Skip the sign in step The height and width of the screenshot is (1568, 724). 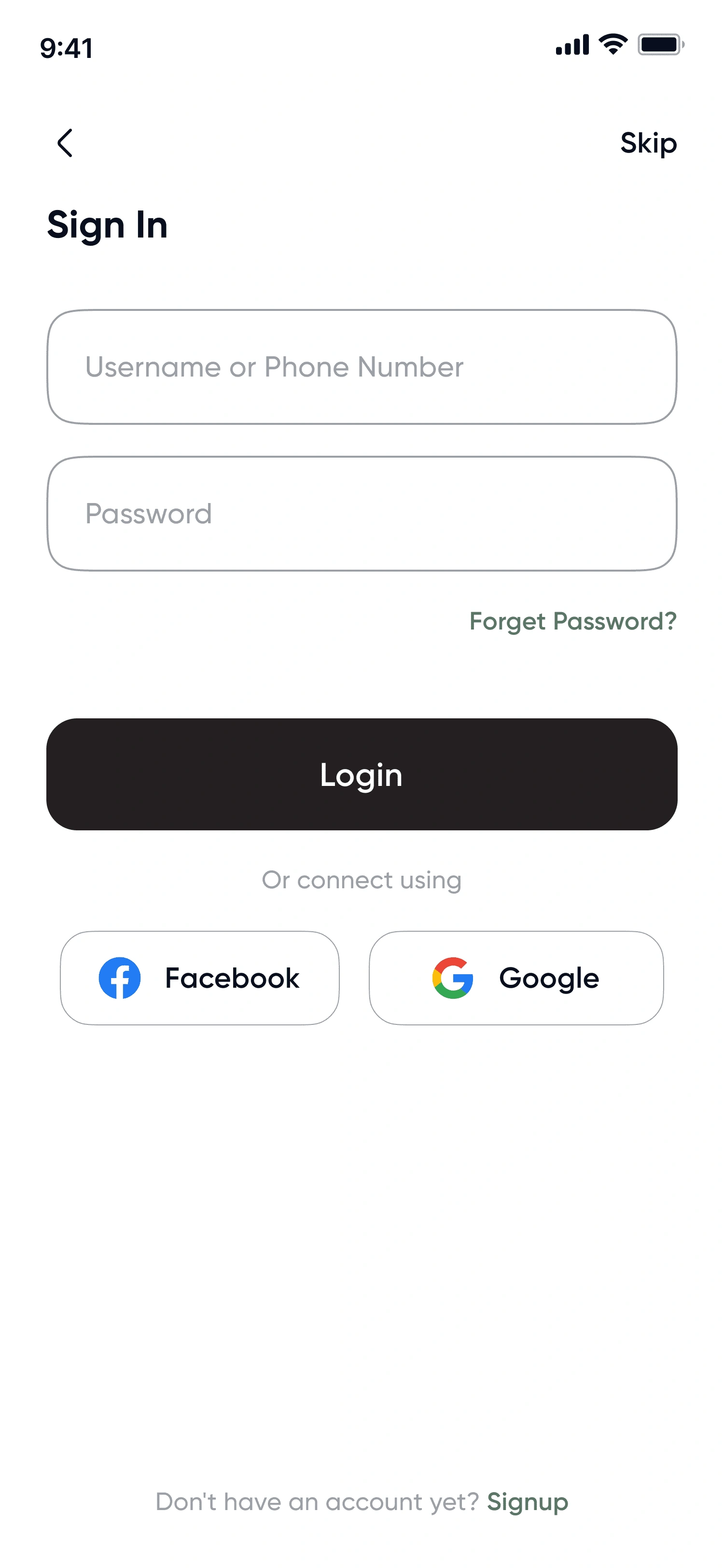[x=648, y=144]
